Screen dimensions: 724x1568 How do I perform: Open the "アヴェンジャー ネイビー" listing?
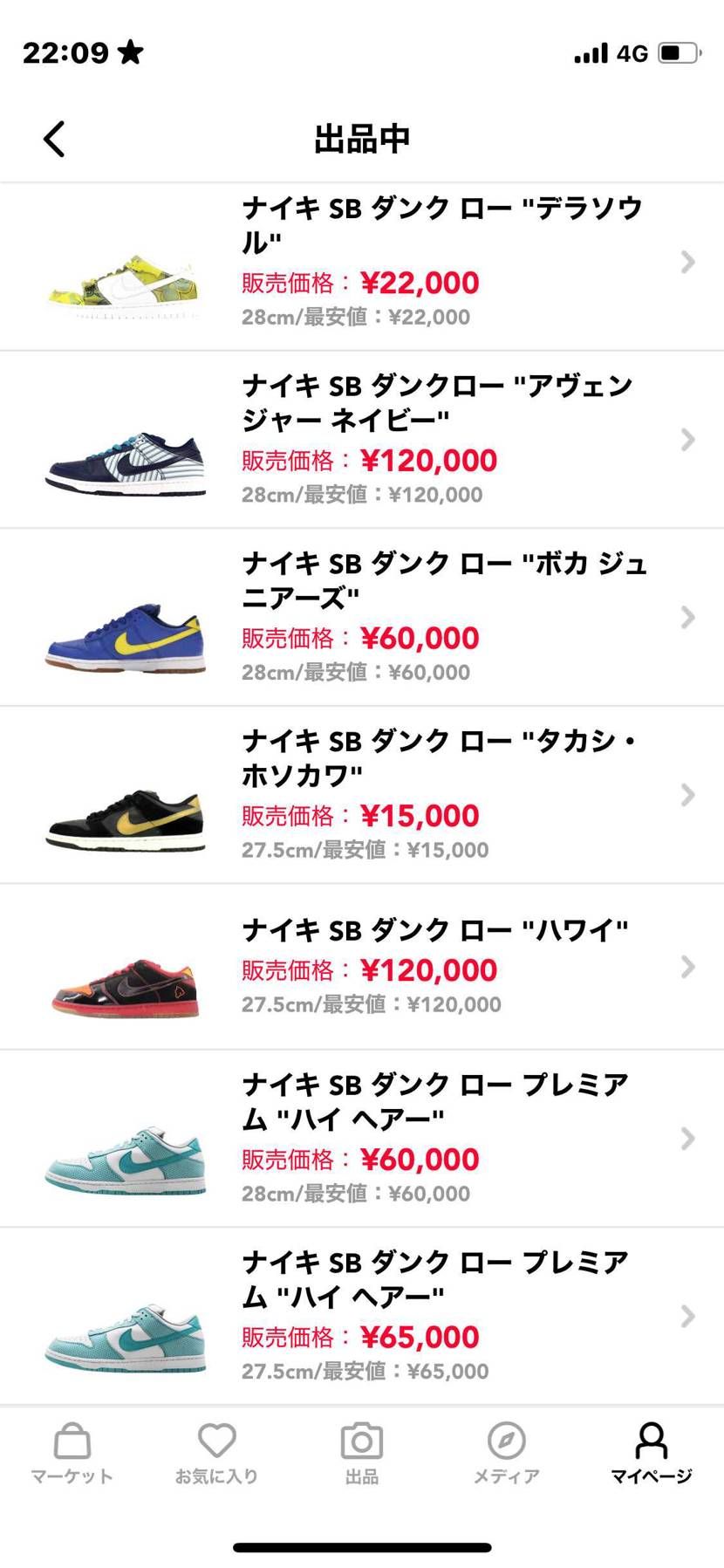[x=362, y=440]
